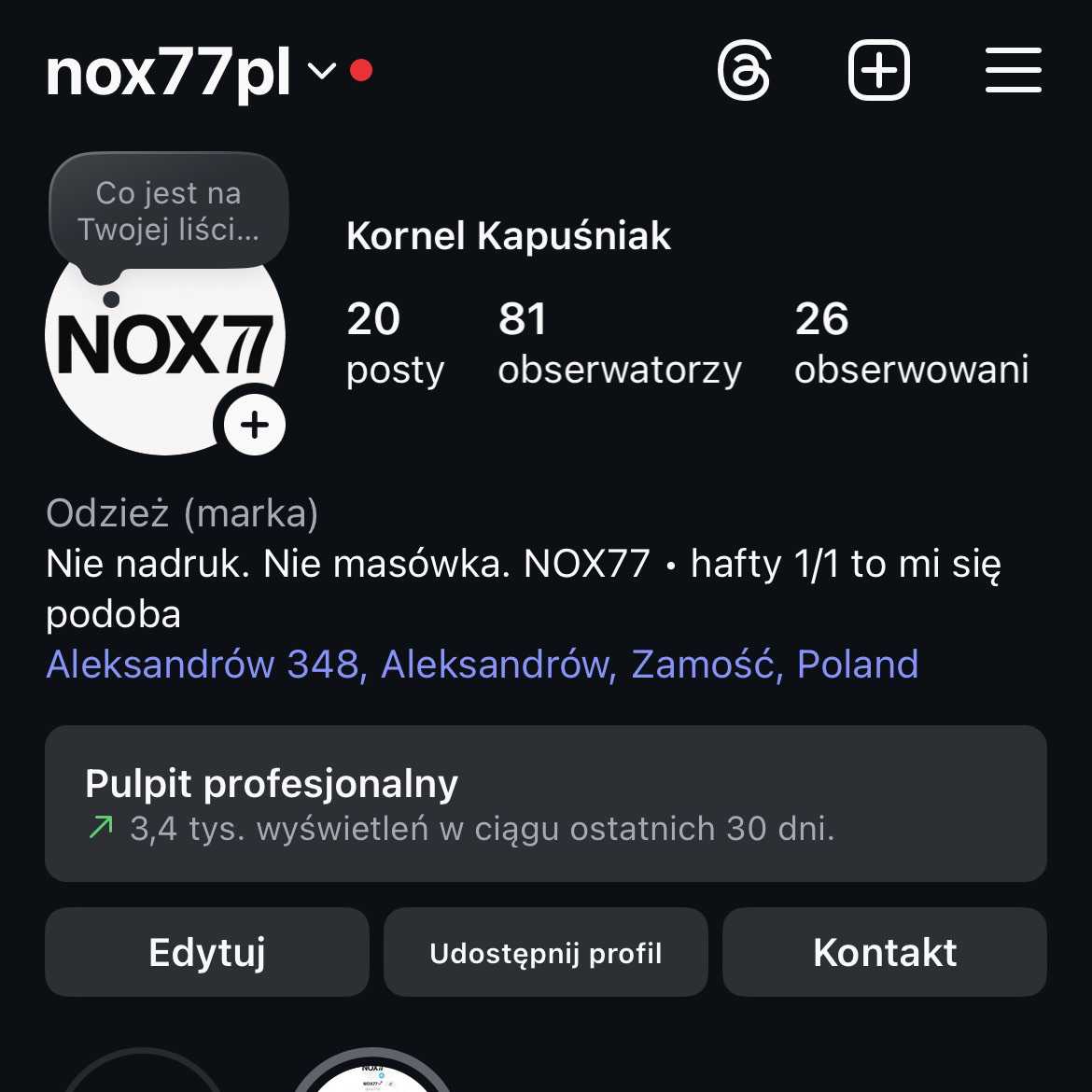Open the Kontakt options
The width and height of the screenshot is (1092, 1092).
[x=884, y=952]
